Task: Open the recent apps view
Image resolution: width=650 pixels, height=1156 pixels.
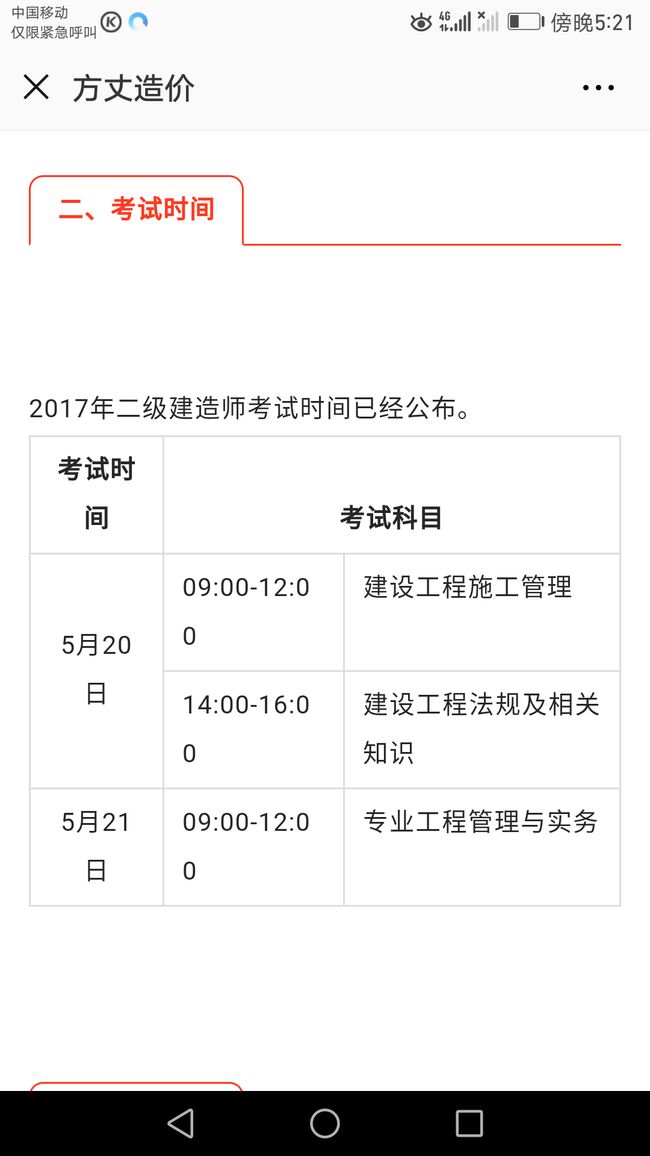Action: (x=469, y=1124)
